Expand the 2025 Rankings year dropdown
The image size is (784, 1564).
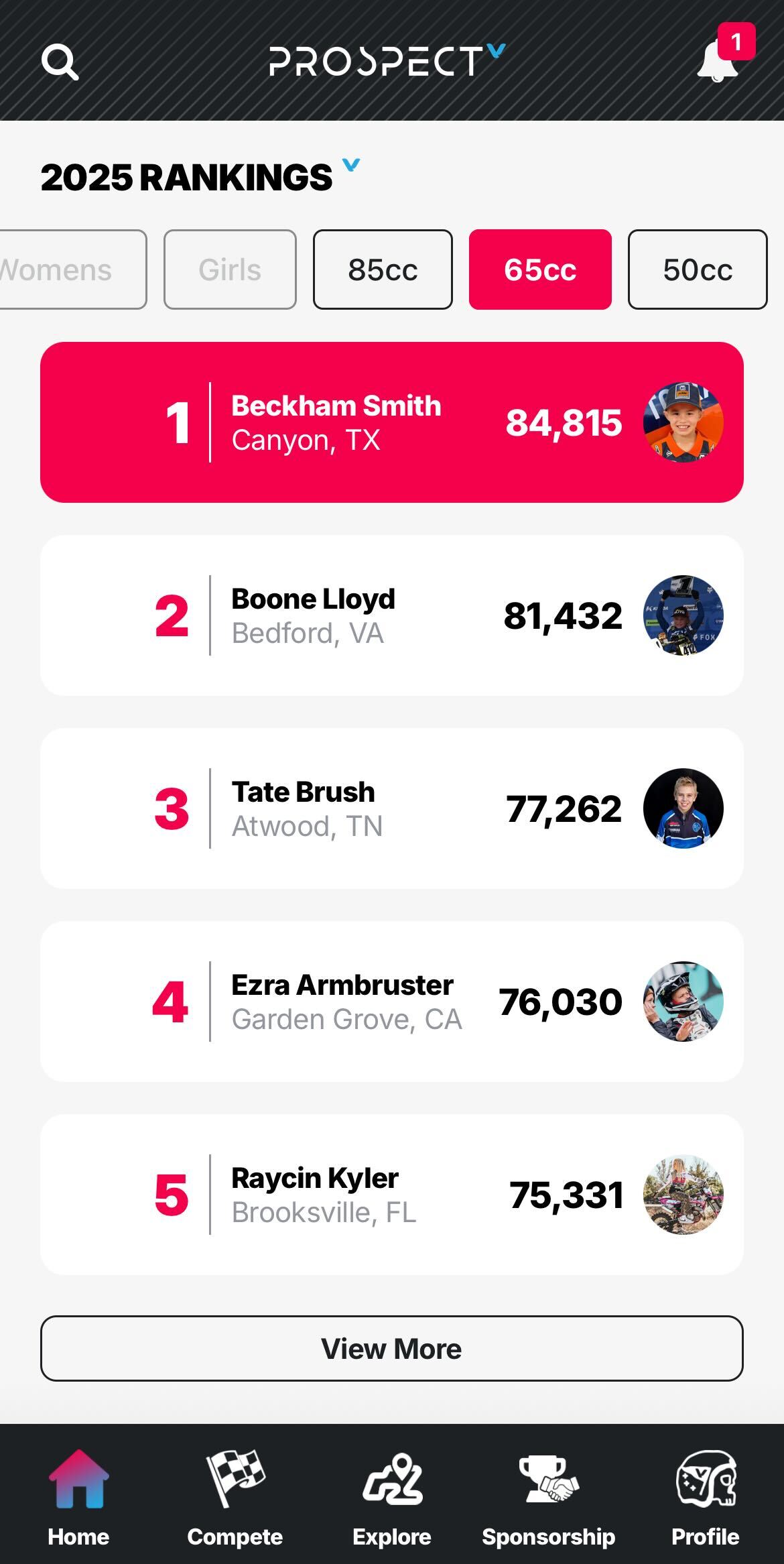click(x=351, y=165)
